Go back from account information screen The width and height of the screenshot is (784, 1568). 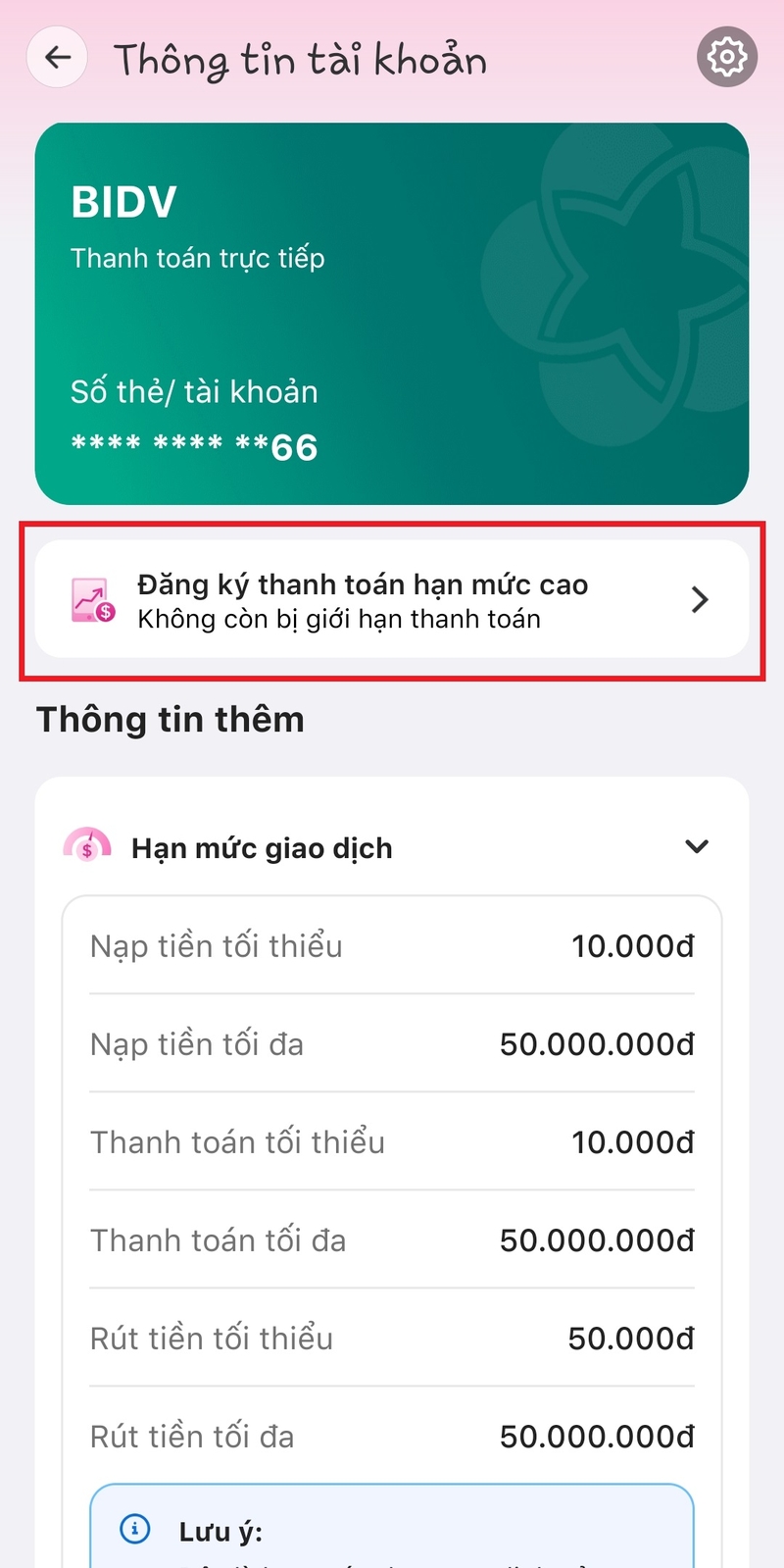(58, 58)
